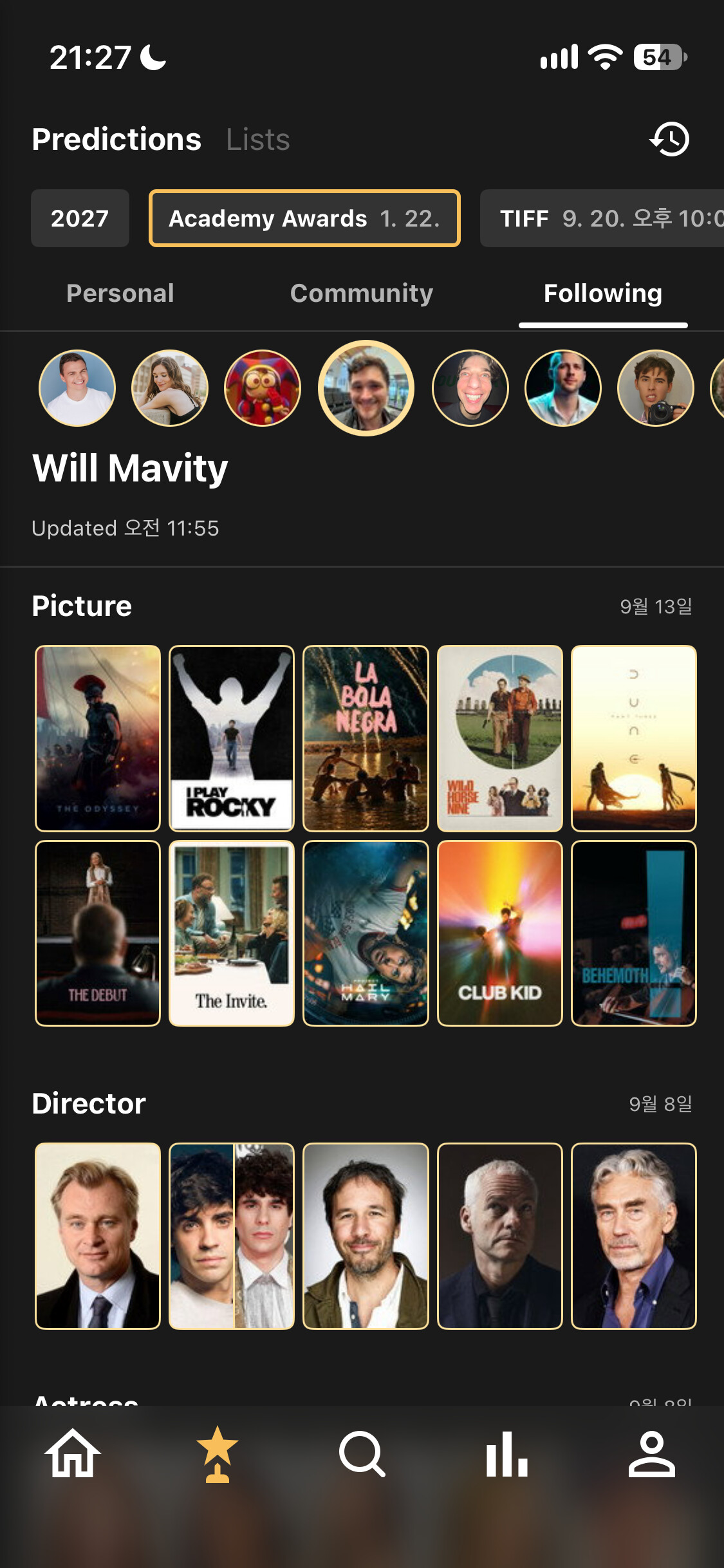The width and height of the screenshot is (724, 1568).
Task: Open the Search tab in bottom bar
Action: pyautogui.click(x=362, y=1453)
